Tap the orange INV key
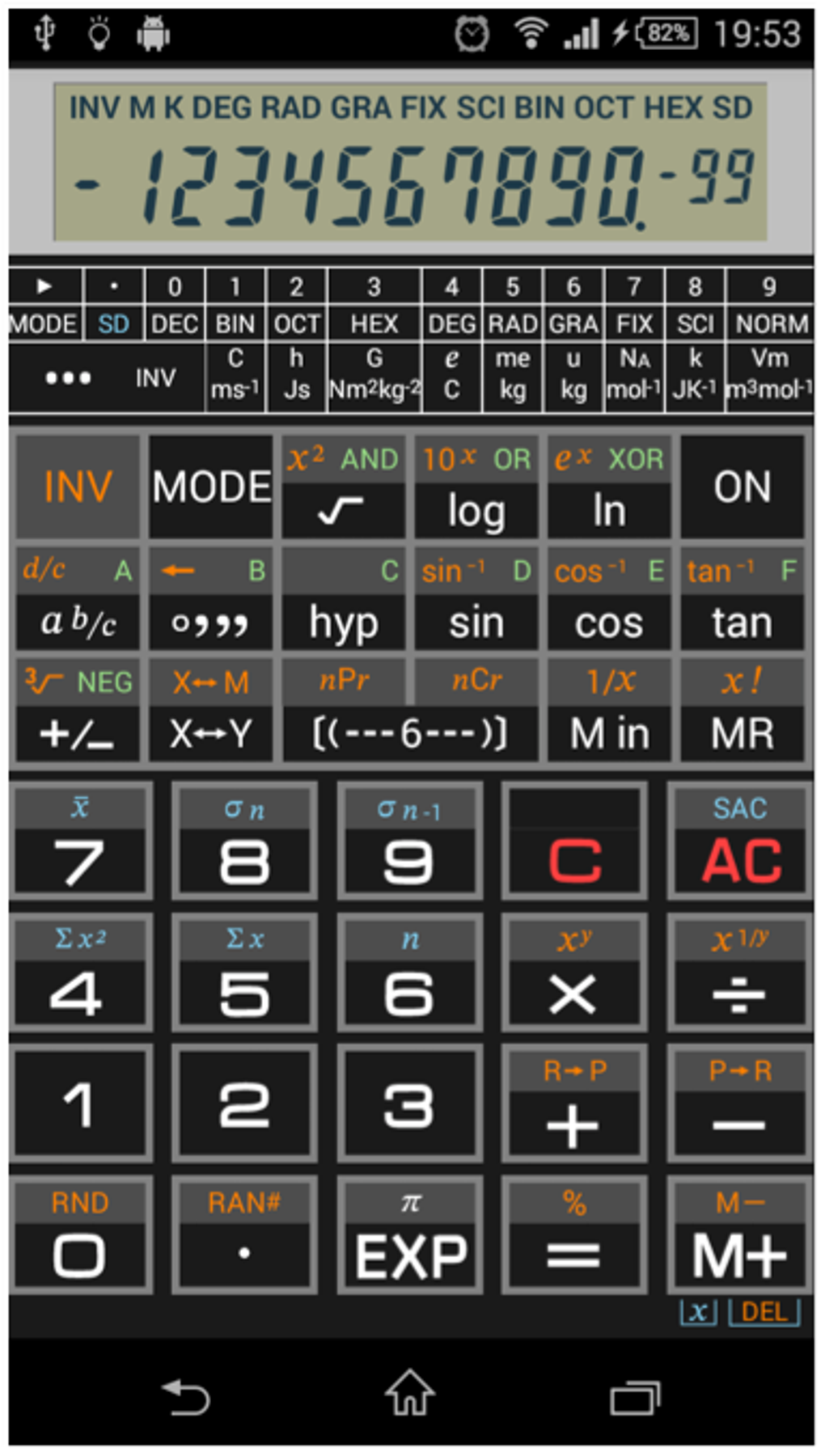The width and height of the screenshot is (825, 1456). click(78, 487)
